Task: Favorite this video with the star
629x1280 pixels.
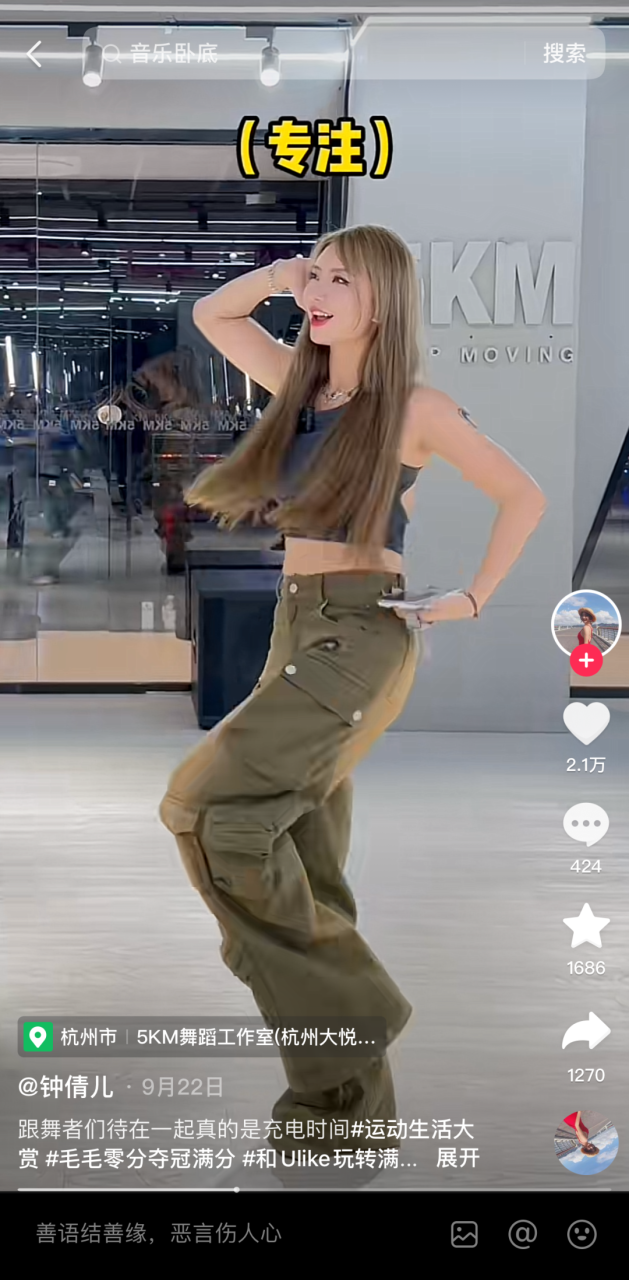Action: (x=586, y=927)
